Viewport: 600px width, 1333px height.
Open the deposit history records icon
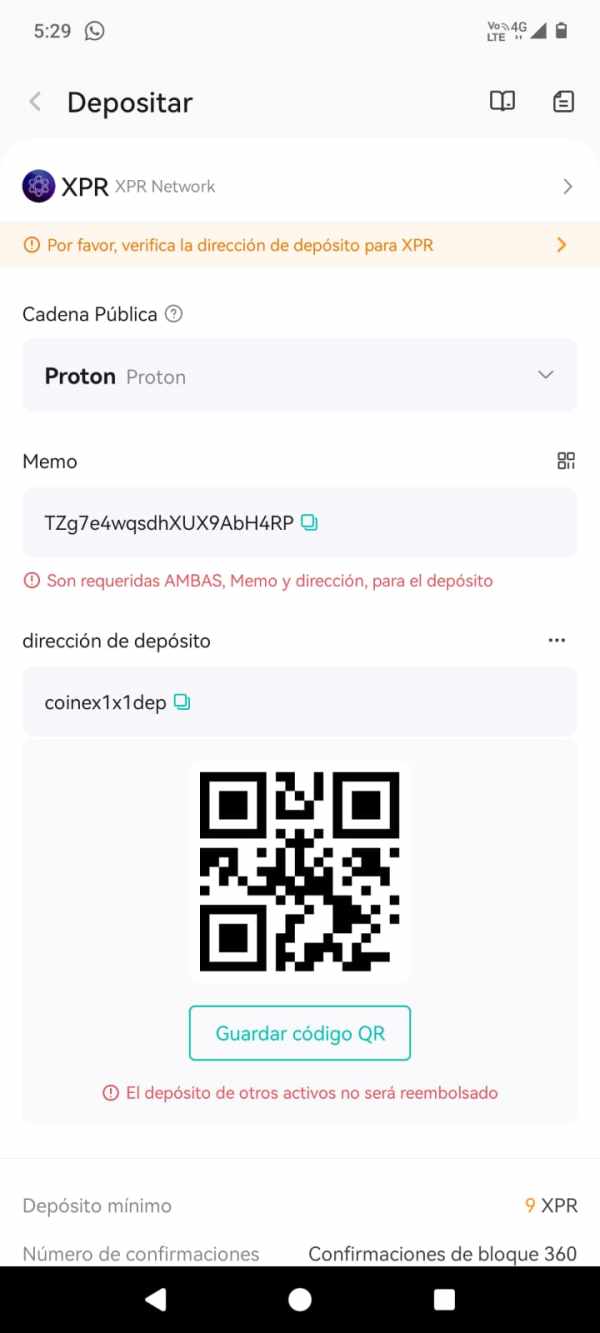pyautogui.click(x=563, y=101)
